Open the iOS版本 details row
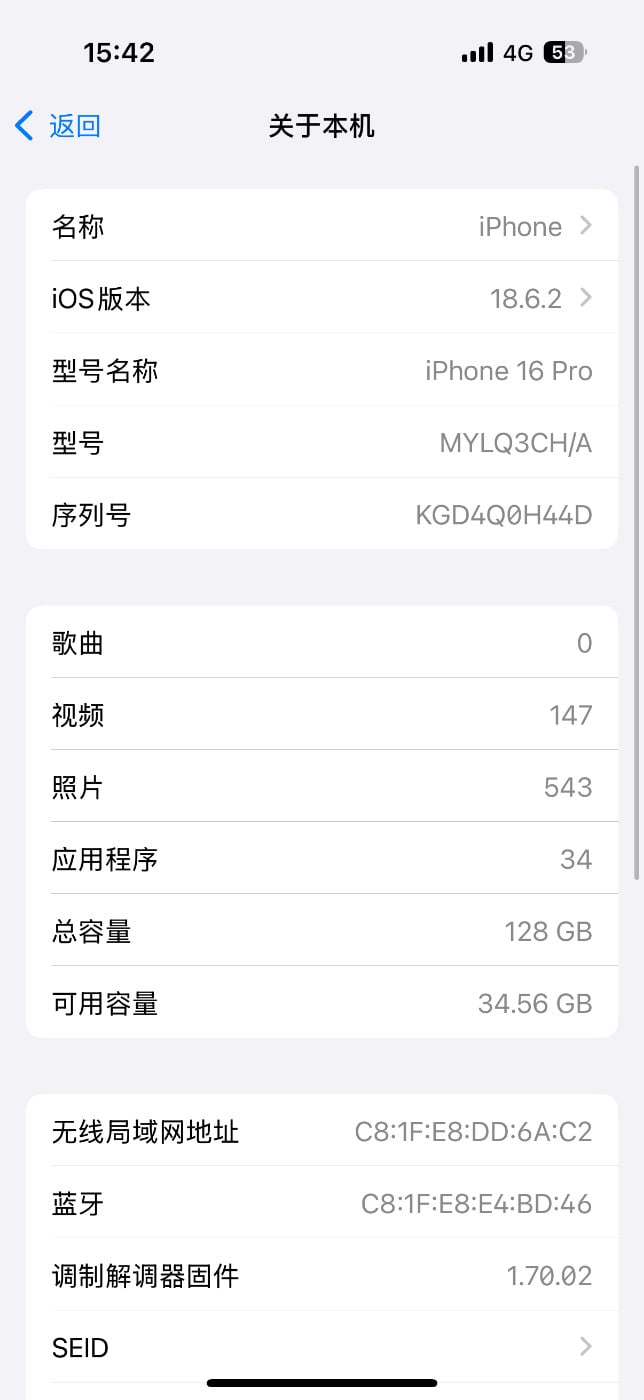Image resolution: width=644 pixels, height=1400 pixels. (x=321, y=298)
